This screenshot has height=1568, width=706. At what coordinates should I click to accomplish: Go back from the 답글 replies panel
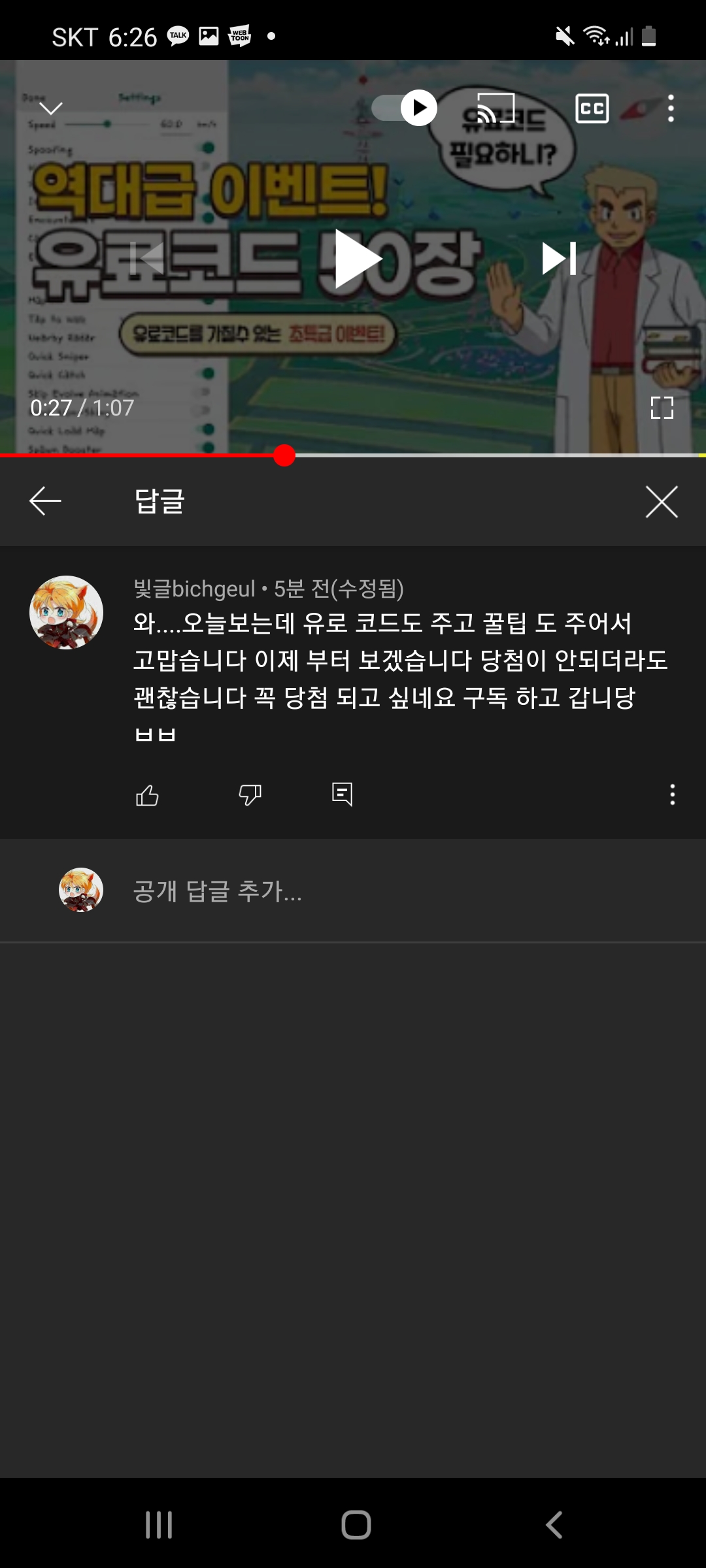pos(45,501)
